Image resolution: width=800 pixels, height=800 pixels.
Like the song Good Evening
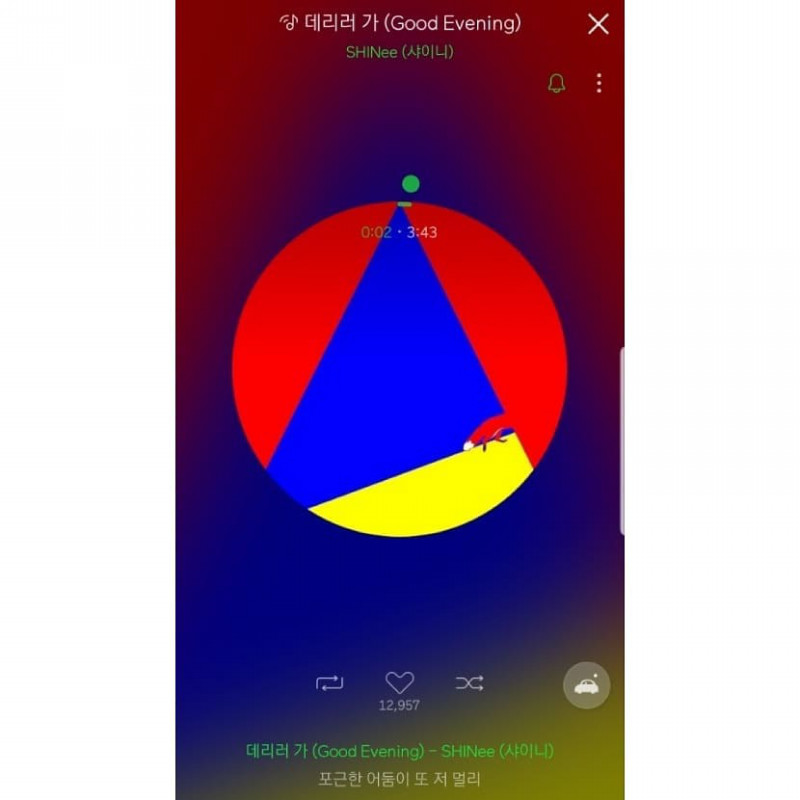(x=399, y=682)
